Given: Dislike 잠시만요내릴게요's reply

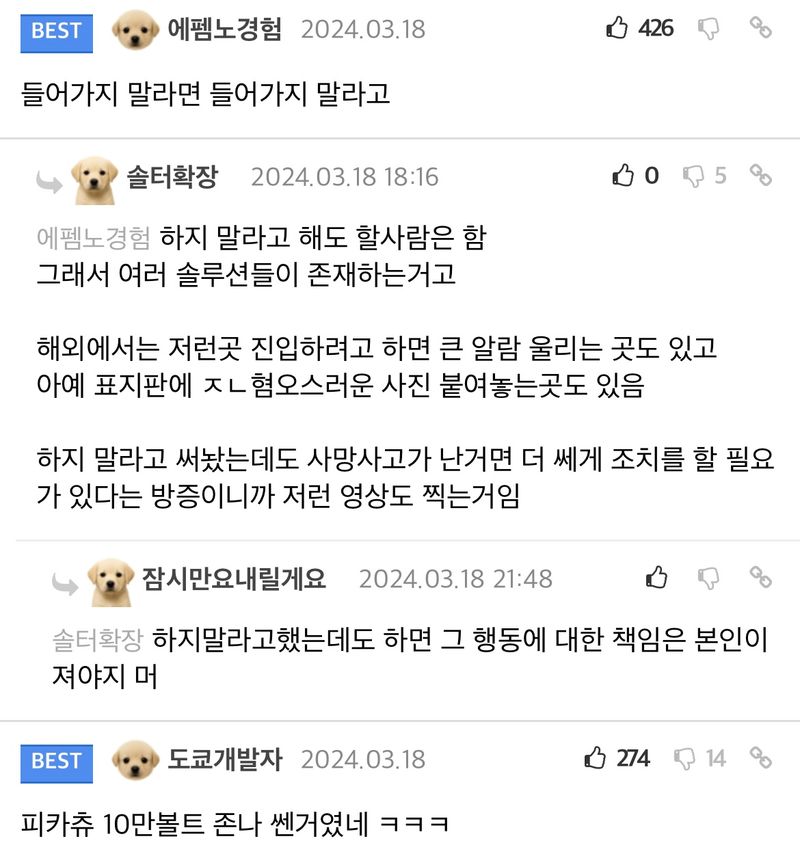Looking at the screenshot, I should point(708,578).
